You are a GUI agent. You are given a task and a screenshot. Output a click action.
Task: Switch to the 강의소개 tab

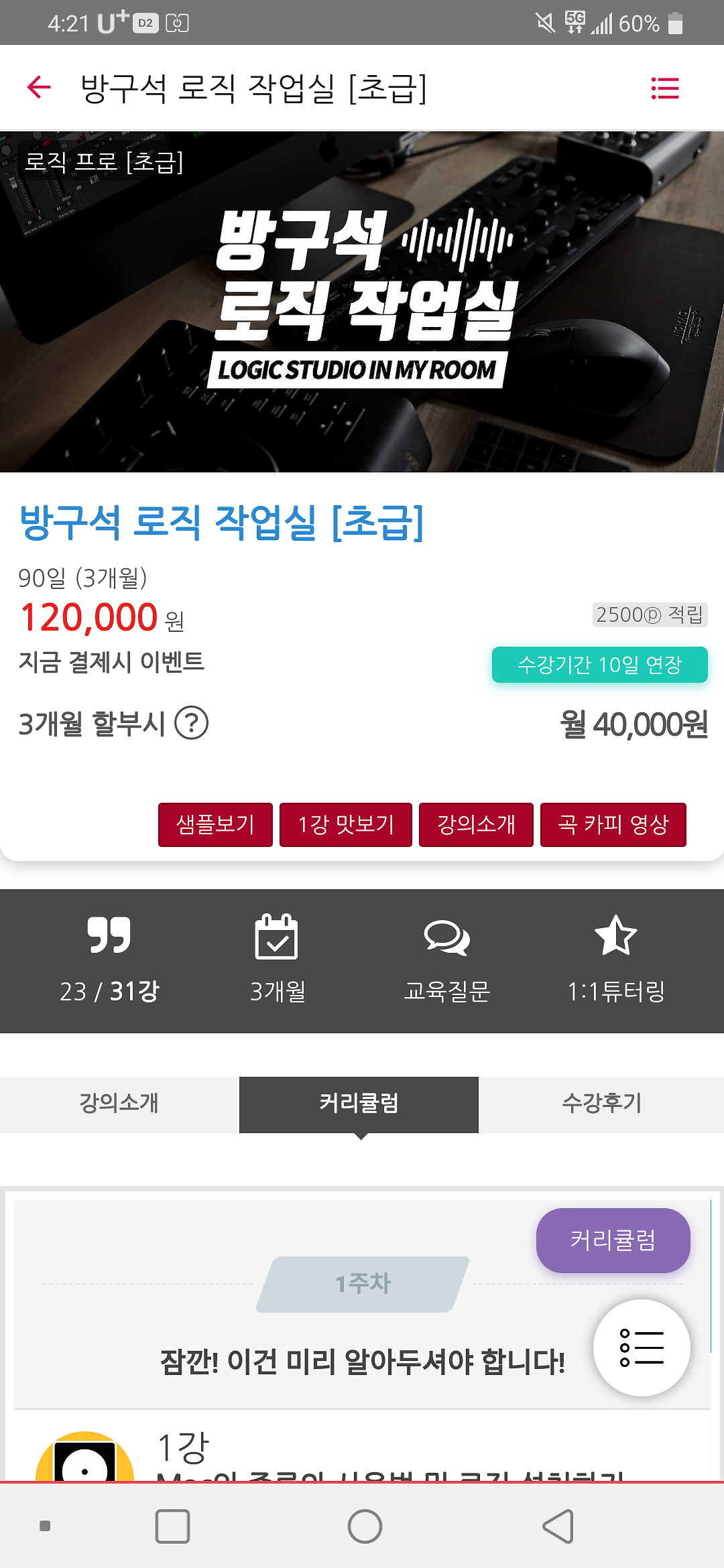[119, 1104]
